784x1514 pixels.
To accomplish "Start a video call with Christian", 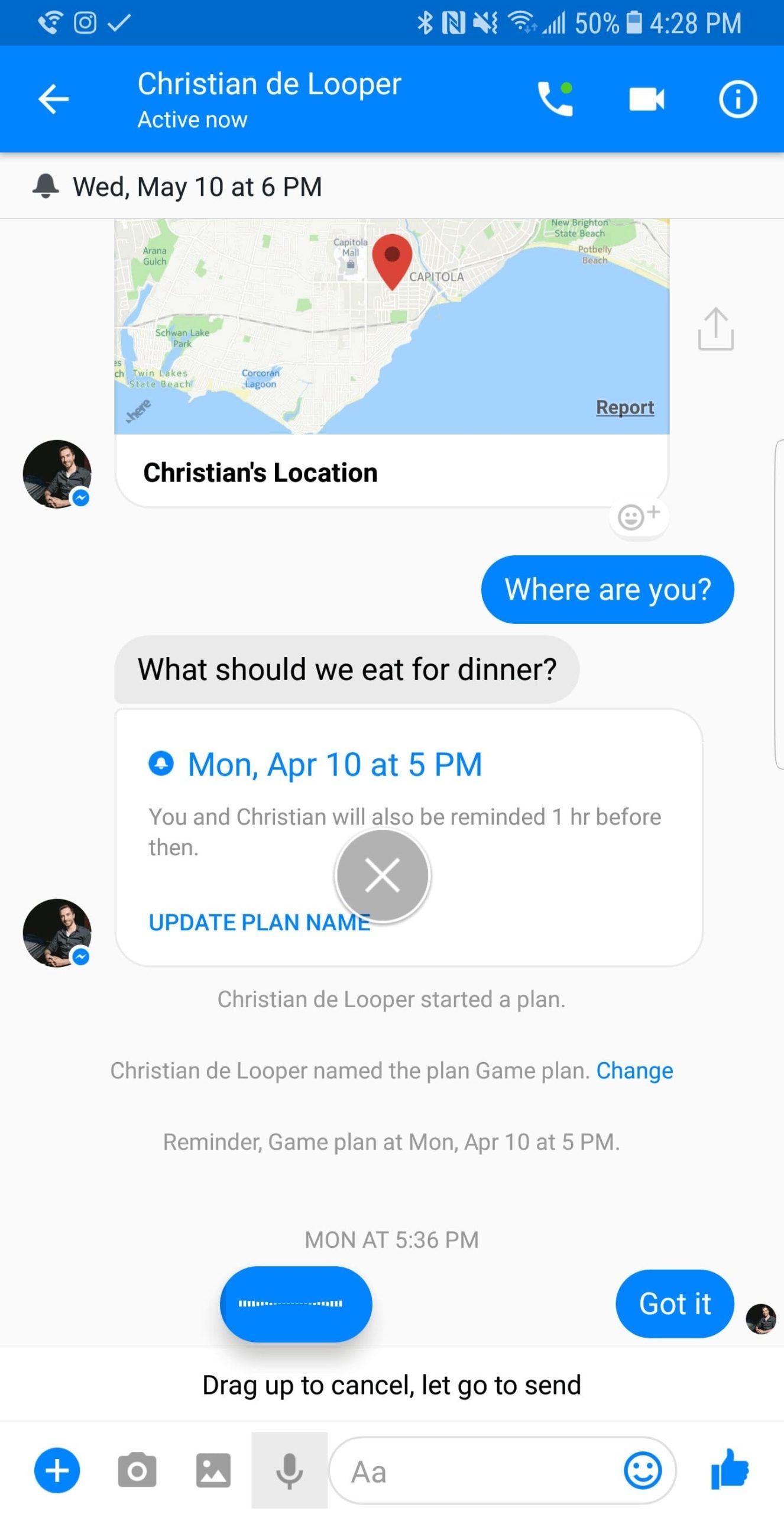I will (x=646, y=99).
